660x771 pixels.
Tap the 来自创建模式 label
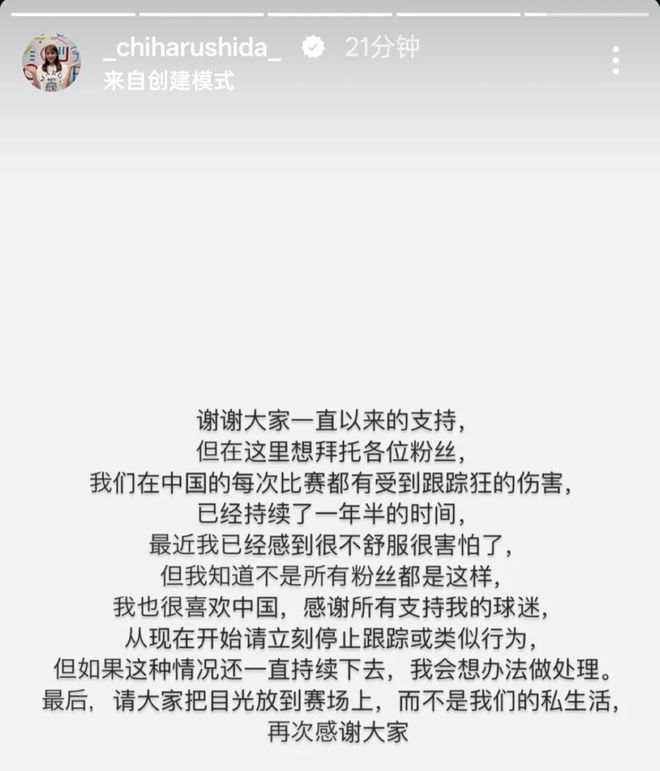click(168, 82)
